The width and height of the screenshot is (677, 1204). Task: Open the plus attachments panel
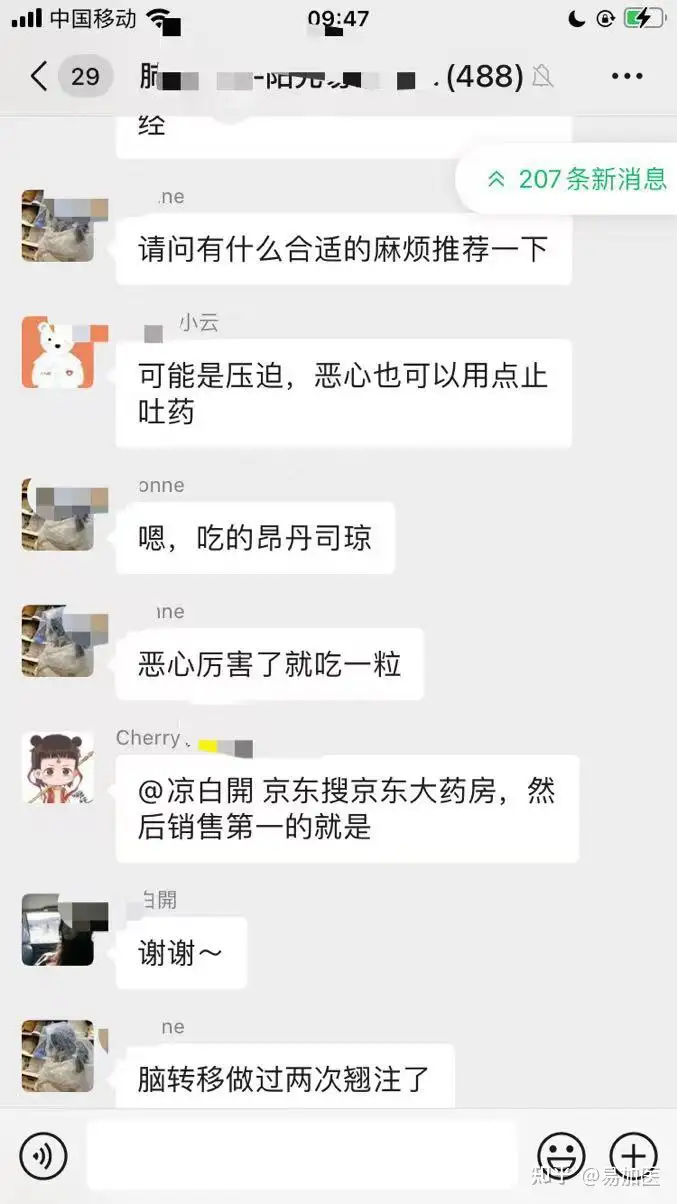633,1156
